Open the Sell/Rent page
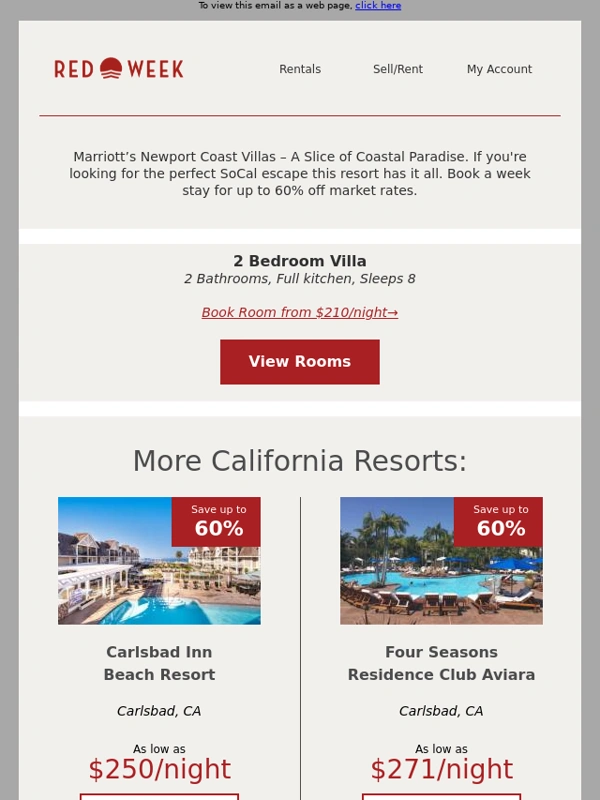The width and height of the screenshot is (600, 800). click(398, 69)
